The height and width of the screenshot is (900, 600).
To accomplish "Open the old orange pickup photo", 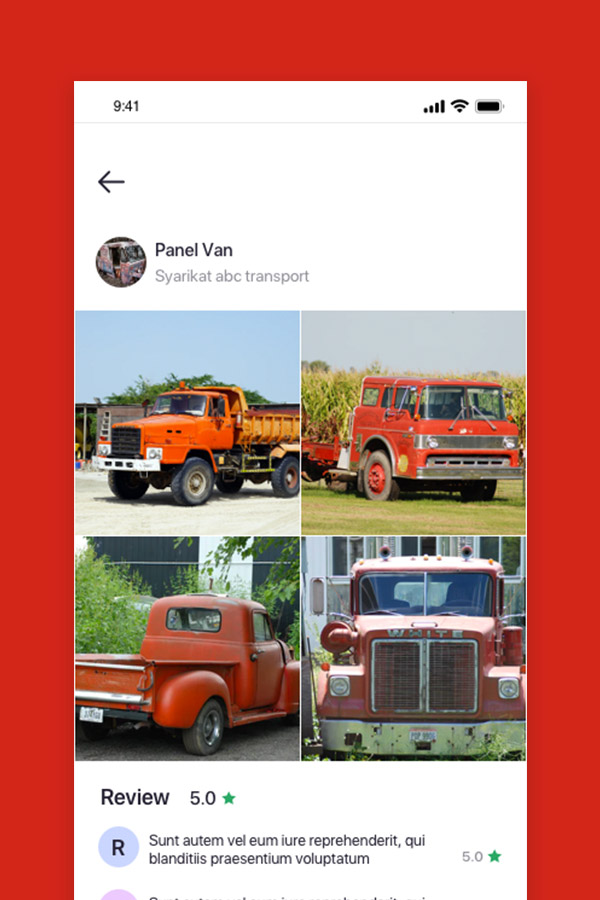I will click(187, 648).
